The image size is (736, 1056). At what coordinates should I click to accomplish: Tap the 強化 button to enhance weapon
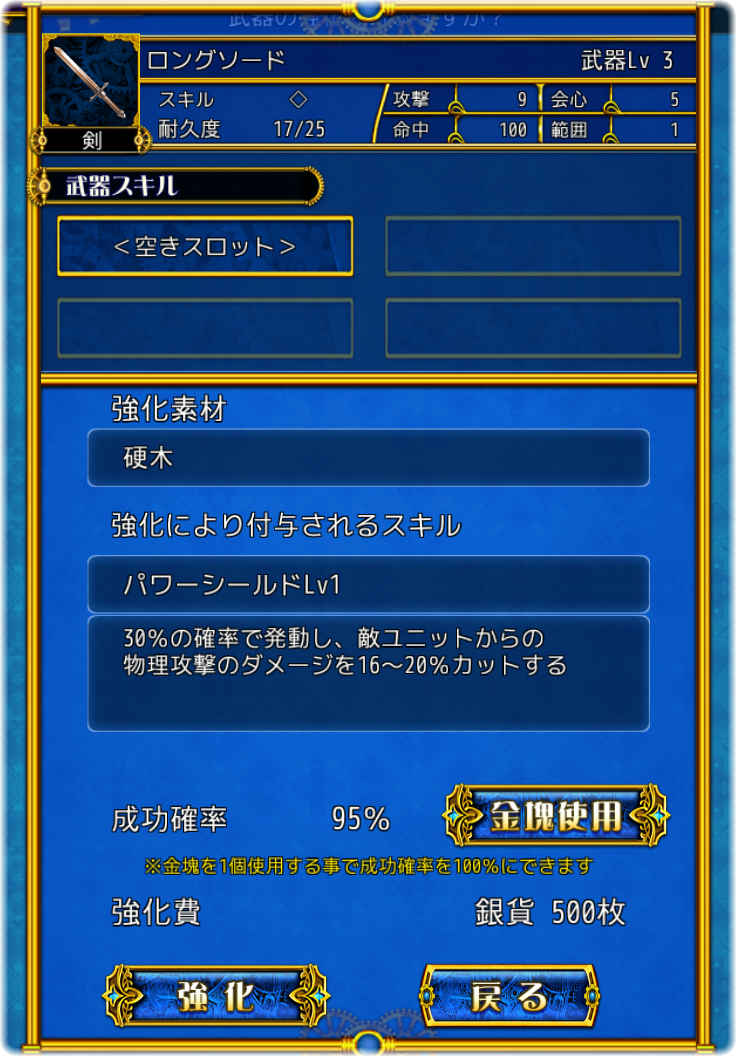pos(217,995)
